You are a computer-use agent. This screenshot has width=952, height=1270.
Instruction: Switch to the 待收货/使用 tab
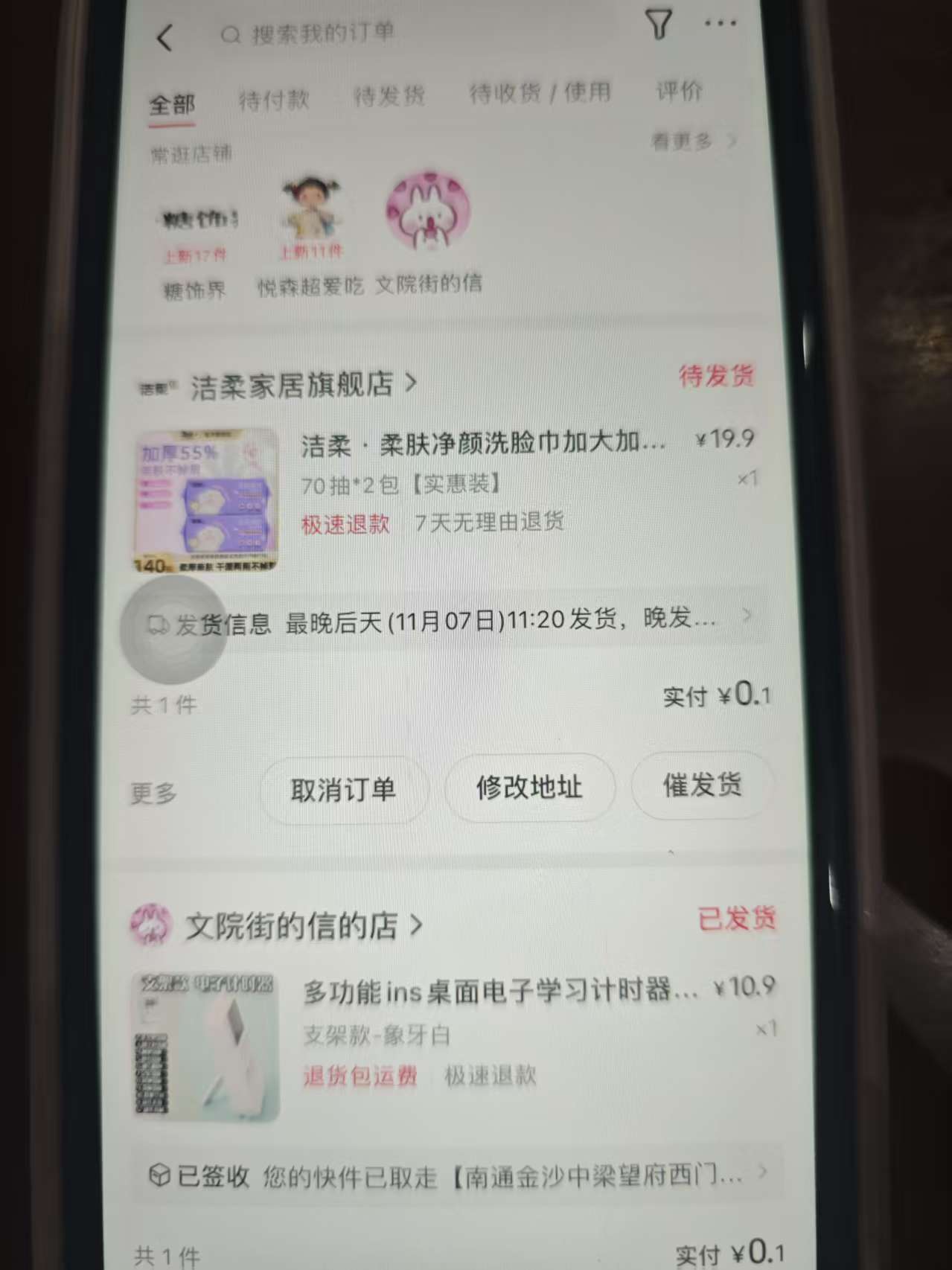pos(540,93)
